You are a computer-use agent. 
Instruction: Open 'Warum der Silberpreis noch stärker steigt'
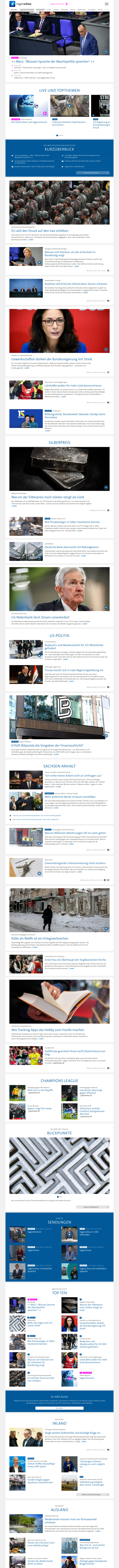[x=47, y=497]
